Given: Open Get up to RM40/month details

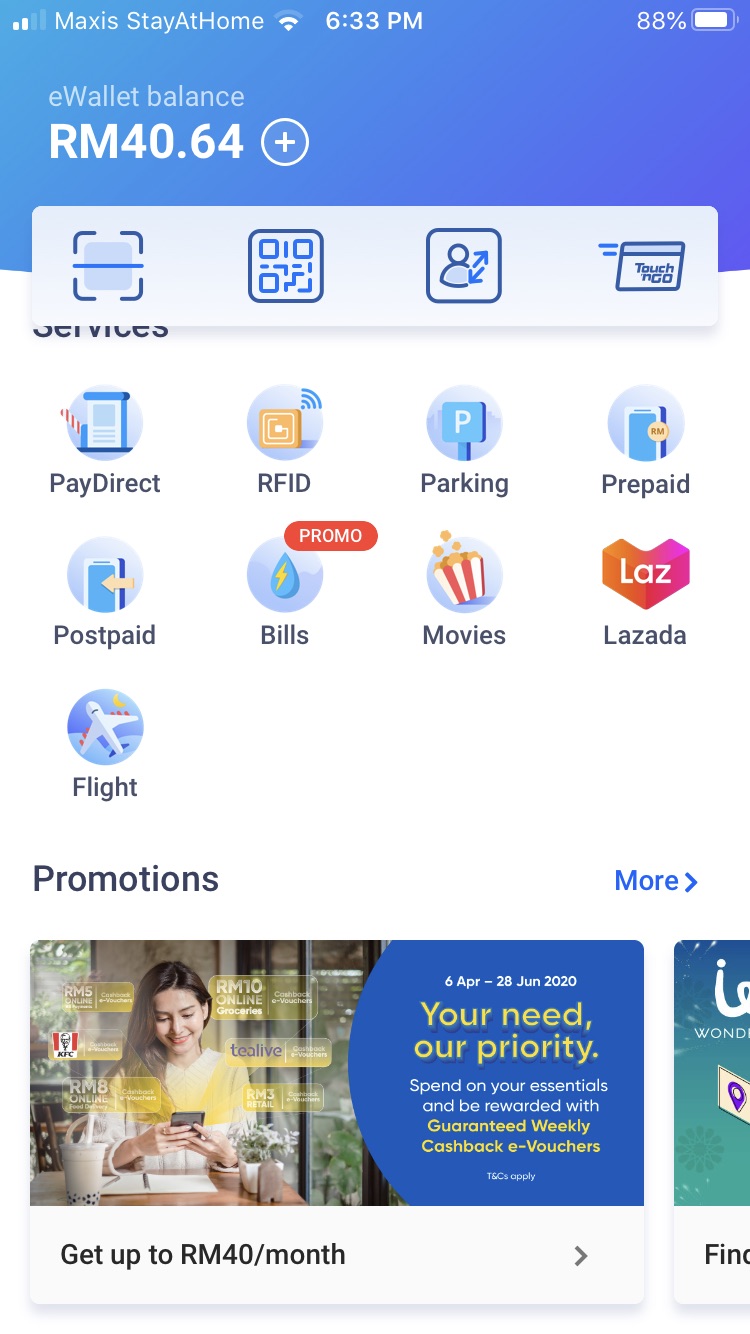Looking at the screenshot, I should pos(337,1255).
